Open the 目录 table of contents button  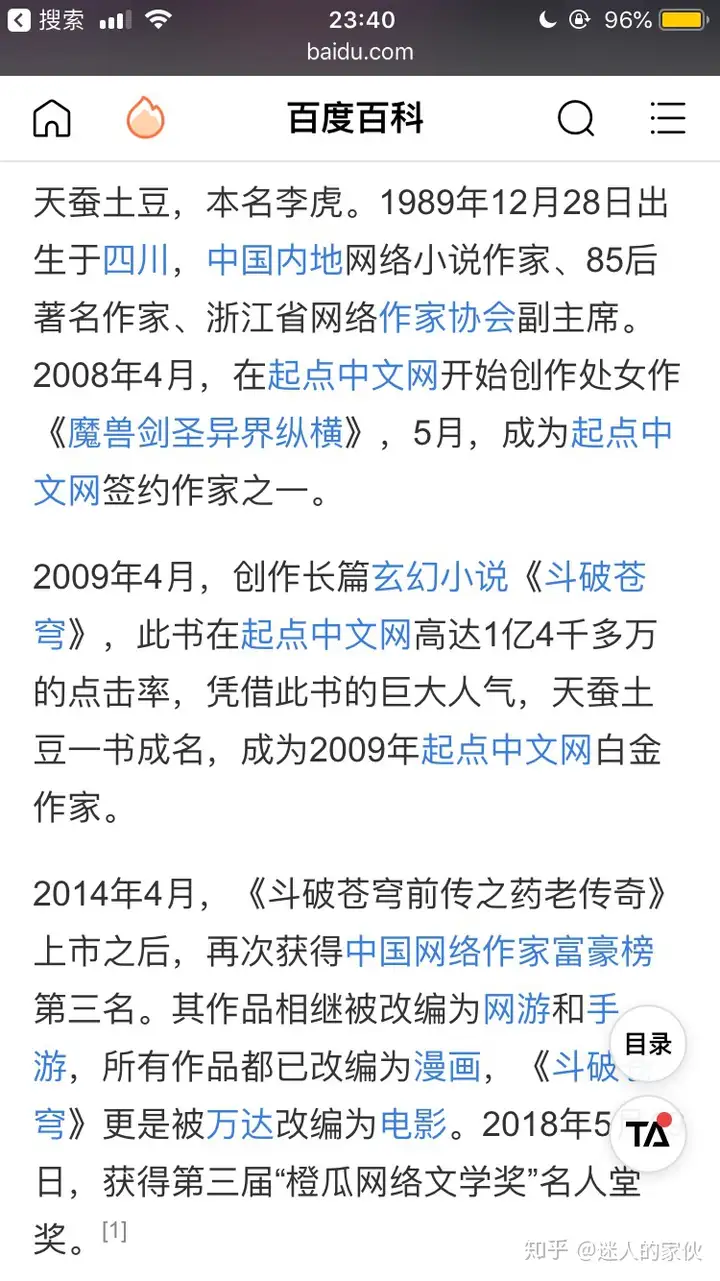(x=648, y=1044)
